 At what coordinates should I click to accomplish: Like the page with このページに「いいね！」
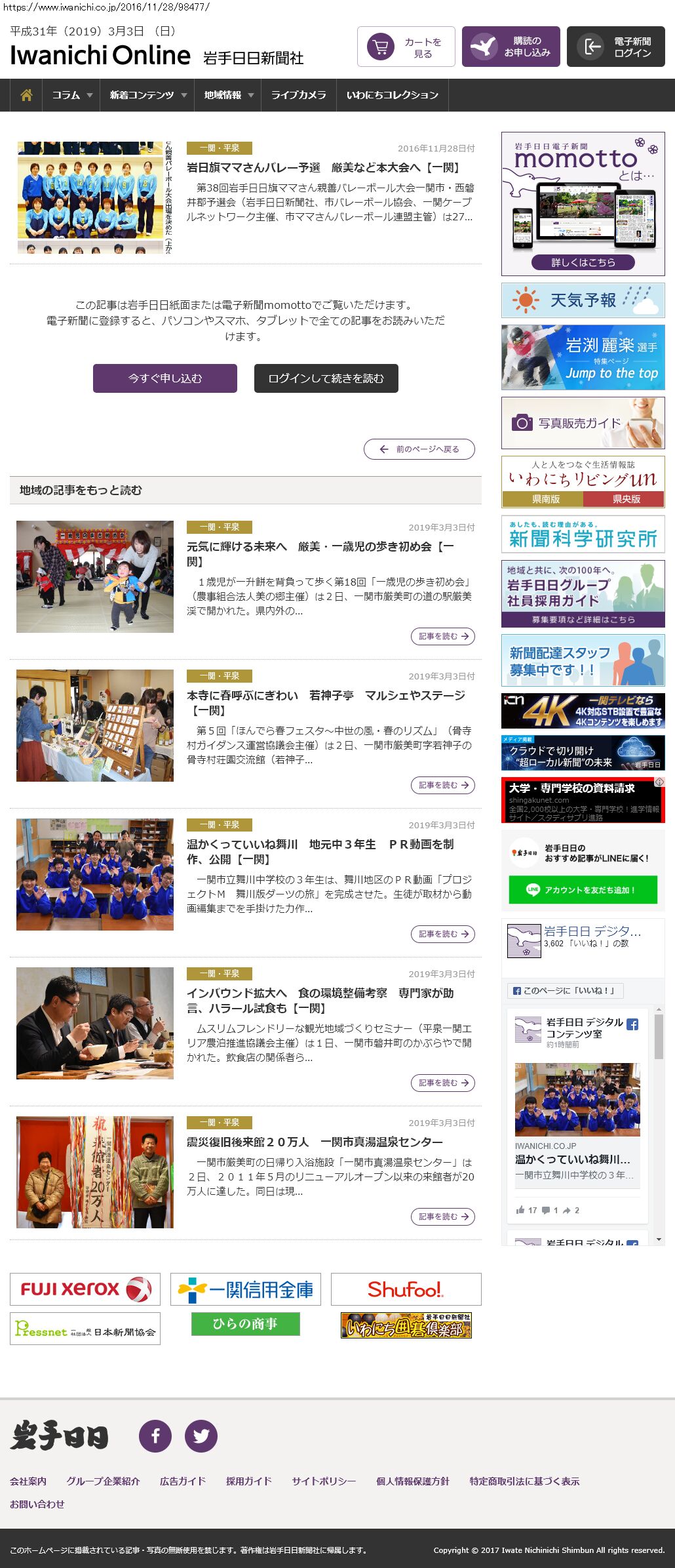pos(565,990)
